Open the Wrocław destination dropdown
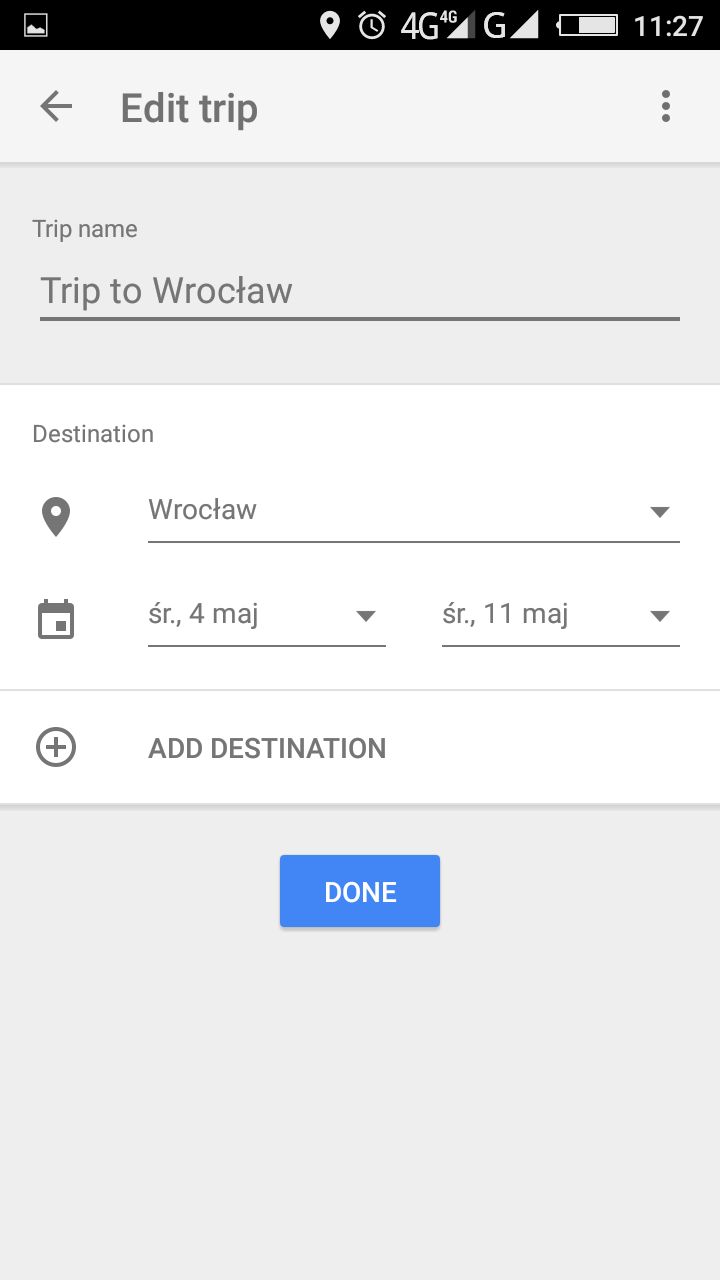The height and width of the screenshot is (1280, 720). [x=413, y=511]
